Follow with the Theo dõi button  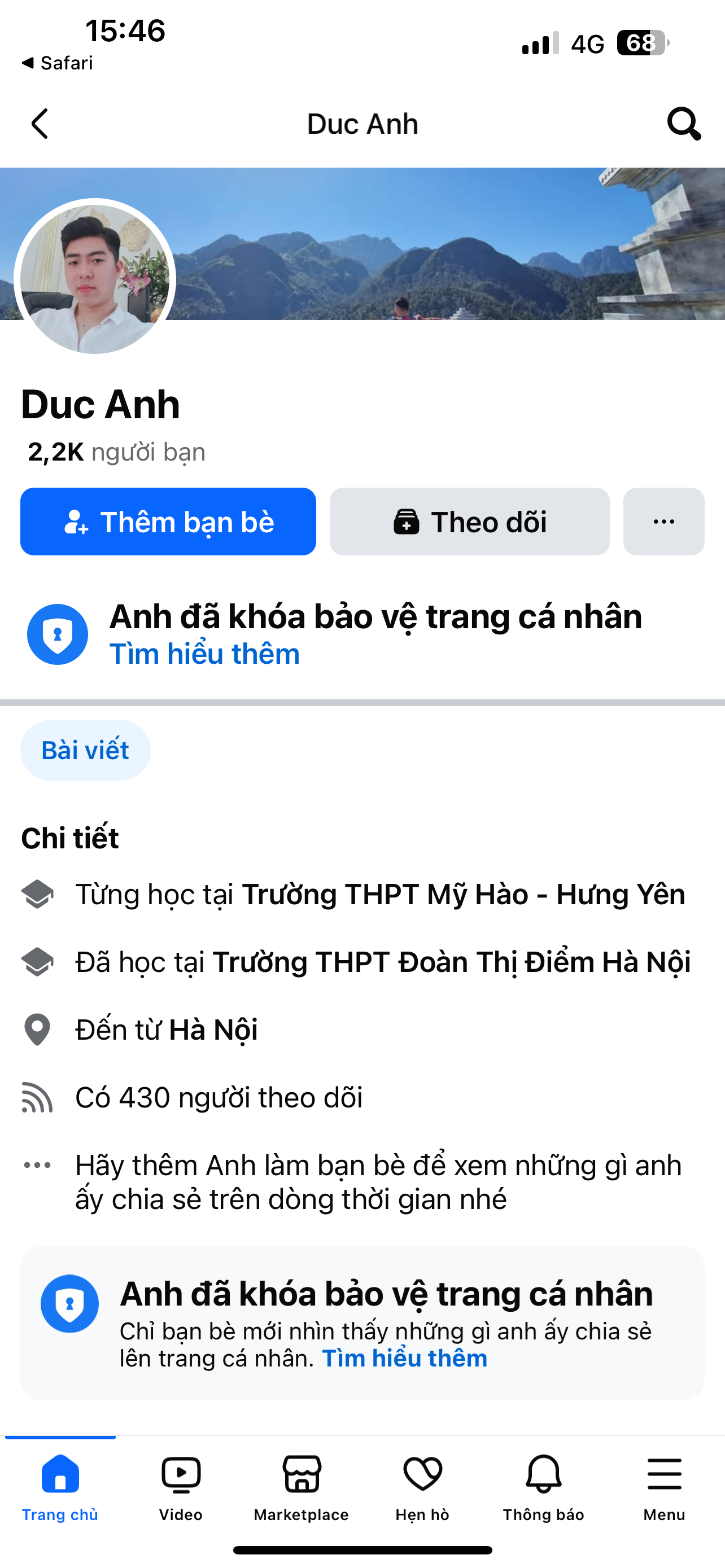click(469, 522)
